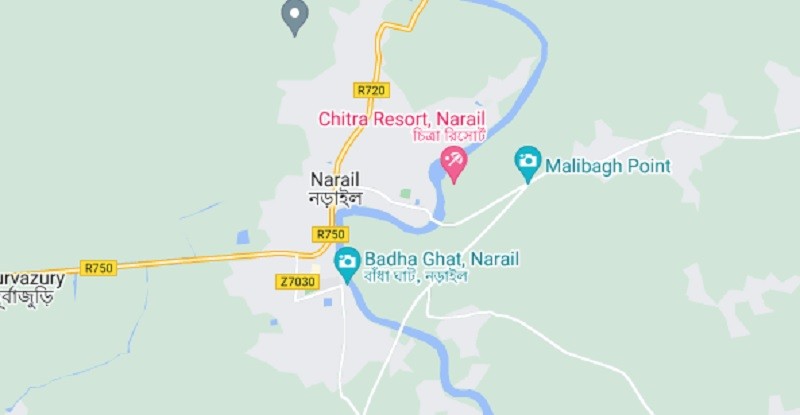Tap the gray location pin
The width and height of the screenshot is (800, 415).
click(x=294, y=16)
